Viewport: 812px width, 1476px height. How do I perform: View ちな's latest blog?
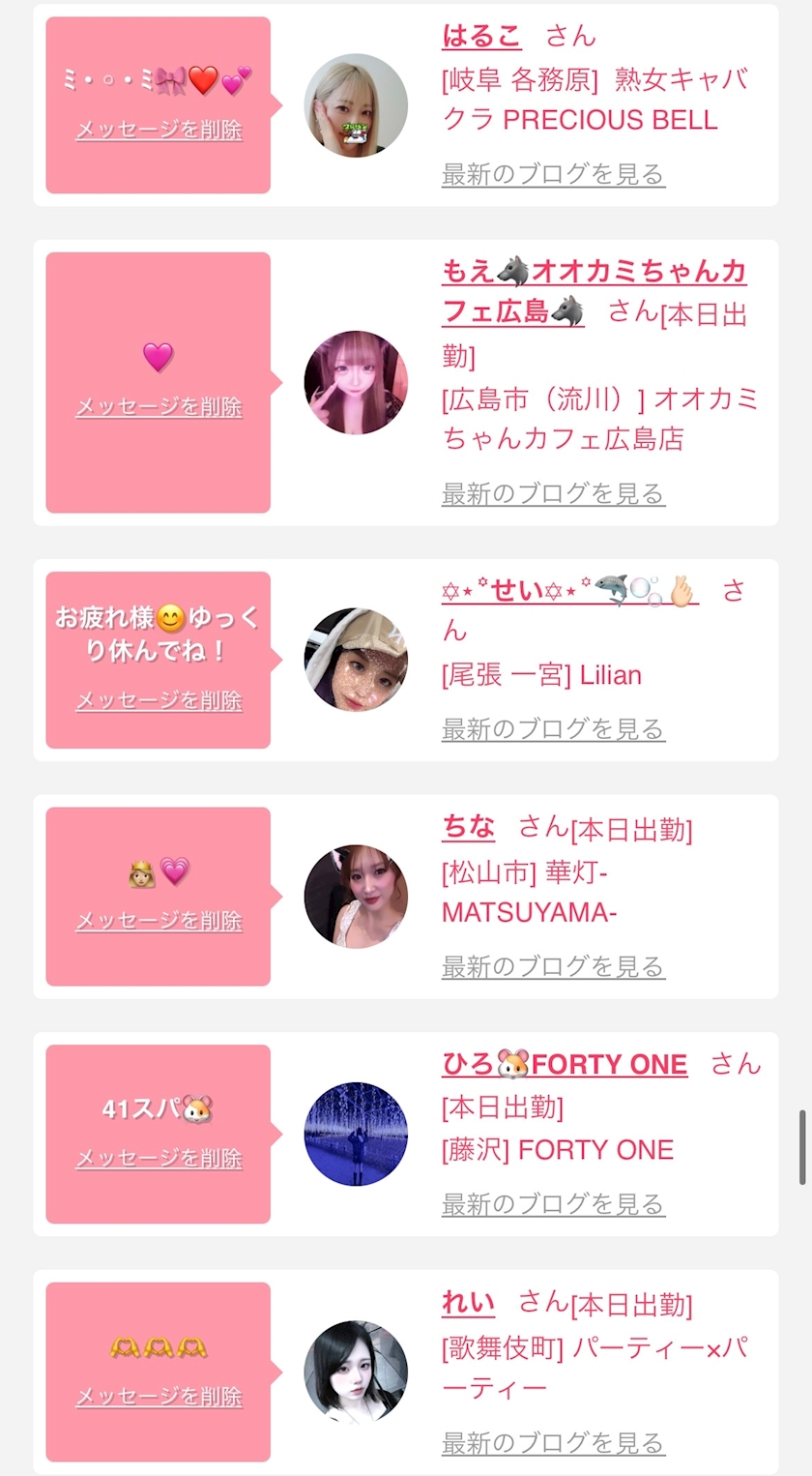(x=553, y=965)
